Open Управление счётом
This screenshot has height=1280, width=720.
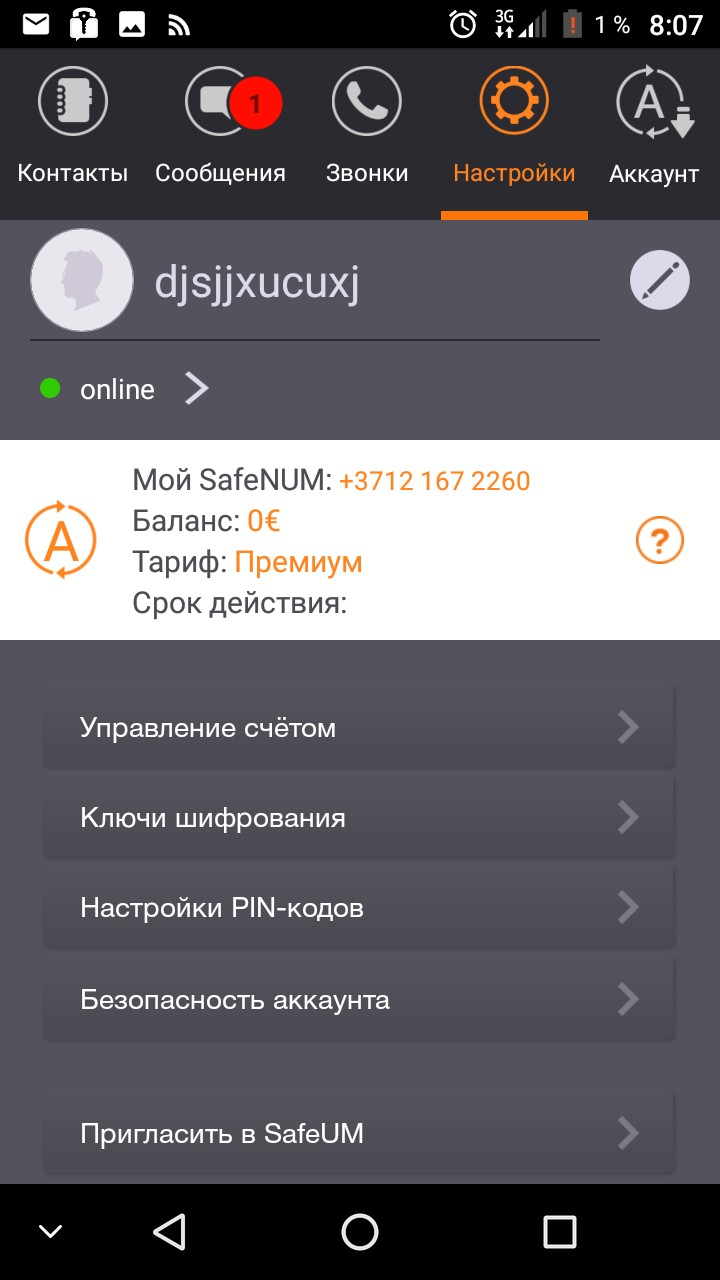pyautogui.click(x=358, y=727)
